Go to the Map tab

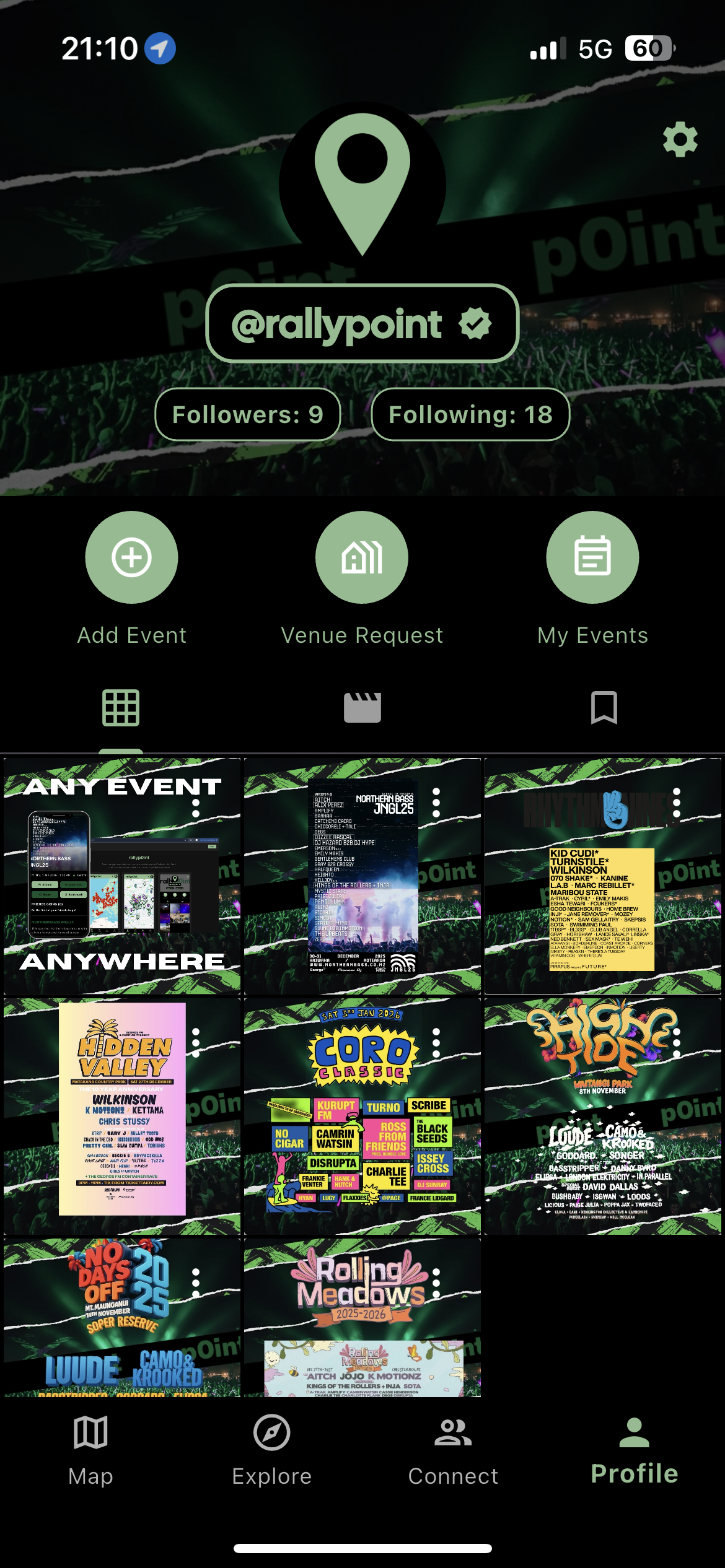90,1450
